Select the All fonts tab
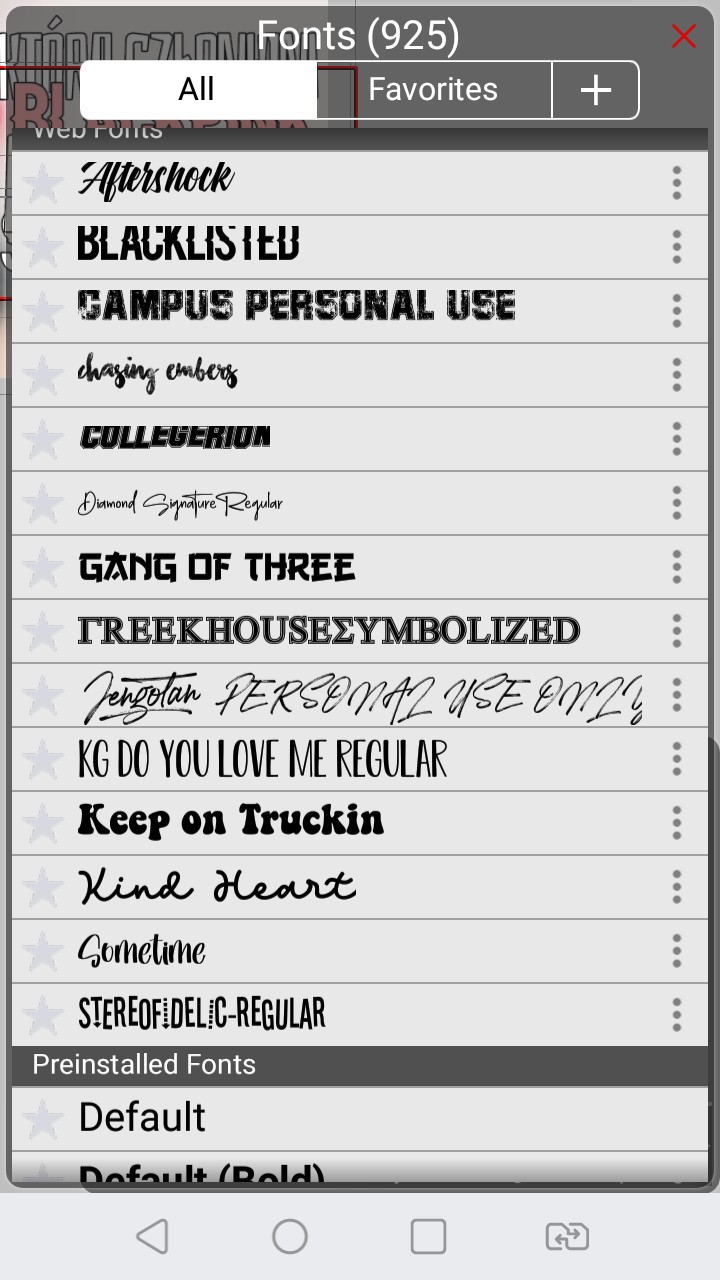 [x=198, y=89]
